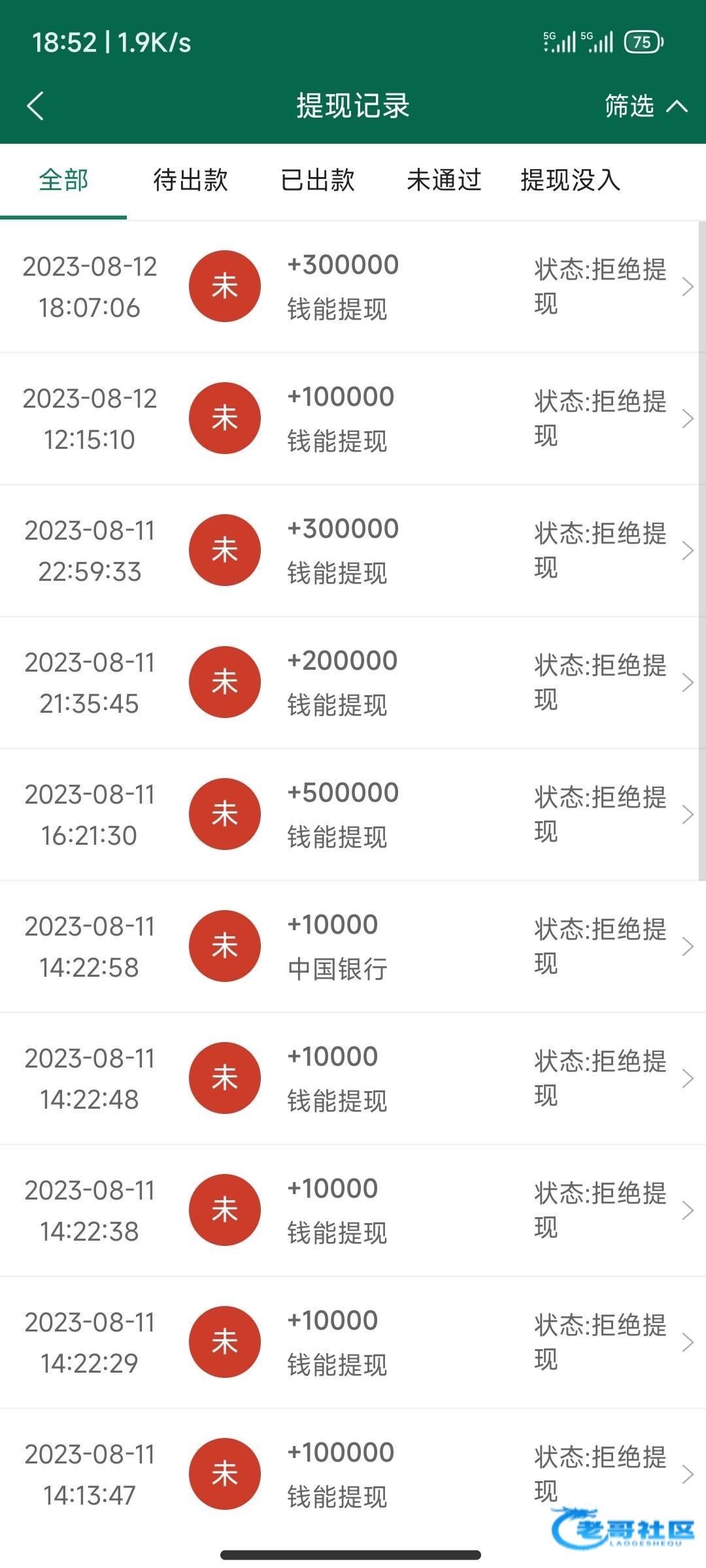The height and width of the screenshot is (1568, 706).
Task: View the +500000 withdrawal record details
Action: [353, 815]
